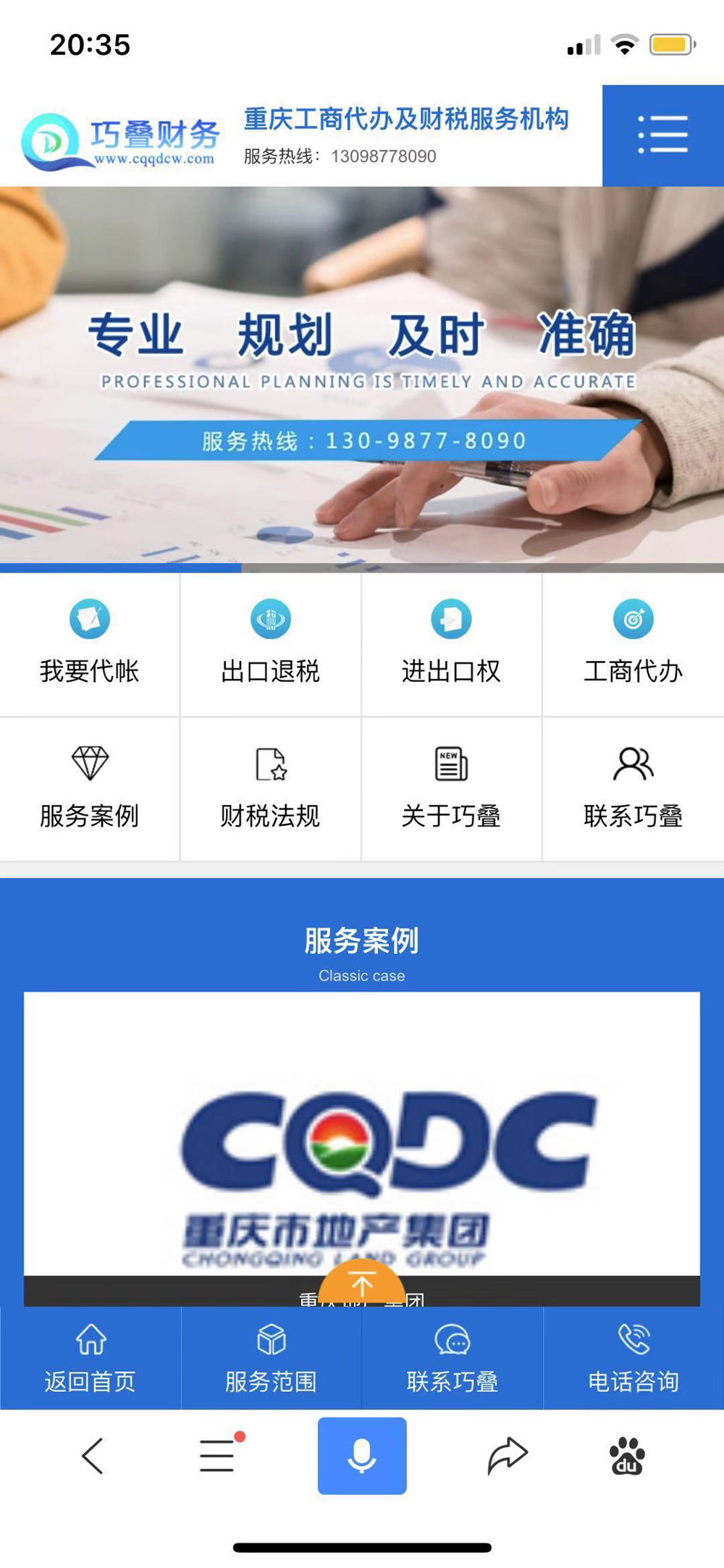The width and height of the screenshot is (724, 1568).
Task: Switch to the 服务范围 bottom tab
Action: point(271,1358)
